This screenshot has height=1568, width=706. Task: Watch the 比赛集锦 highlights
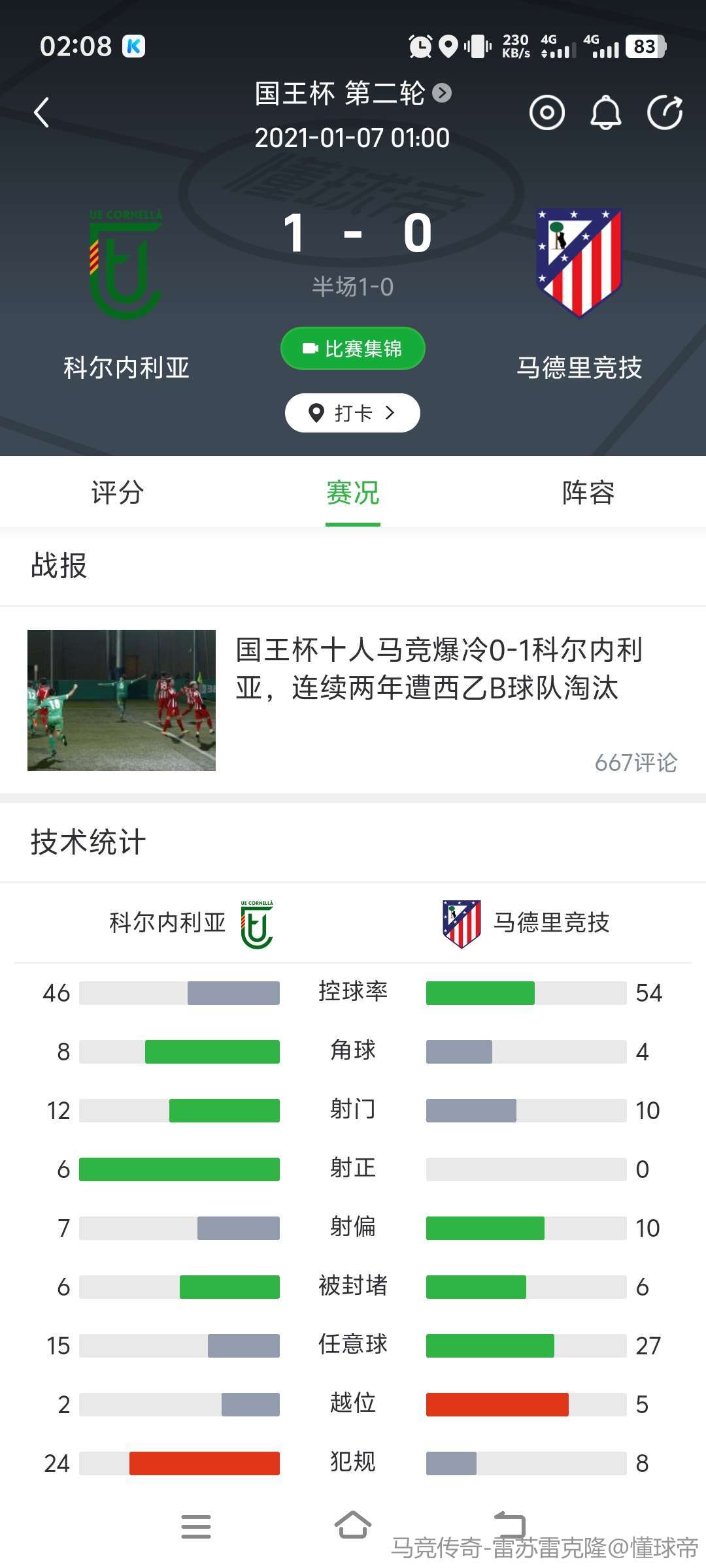352,348
